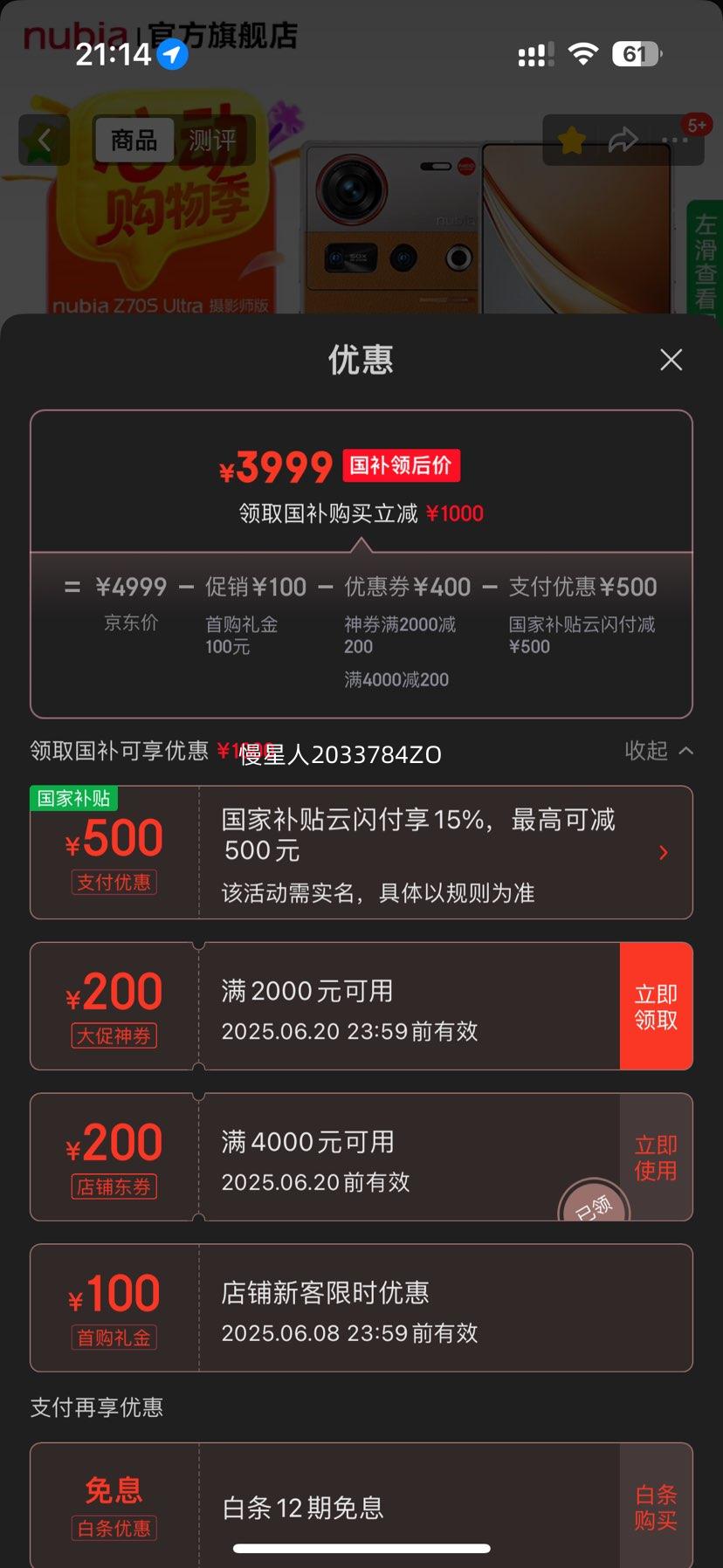Select the 商品 tab
The image size is (723, 1568).
point(134,141)
